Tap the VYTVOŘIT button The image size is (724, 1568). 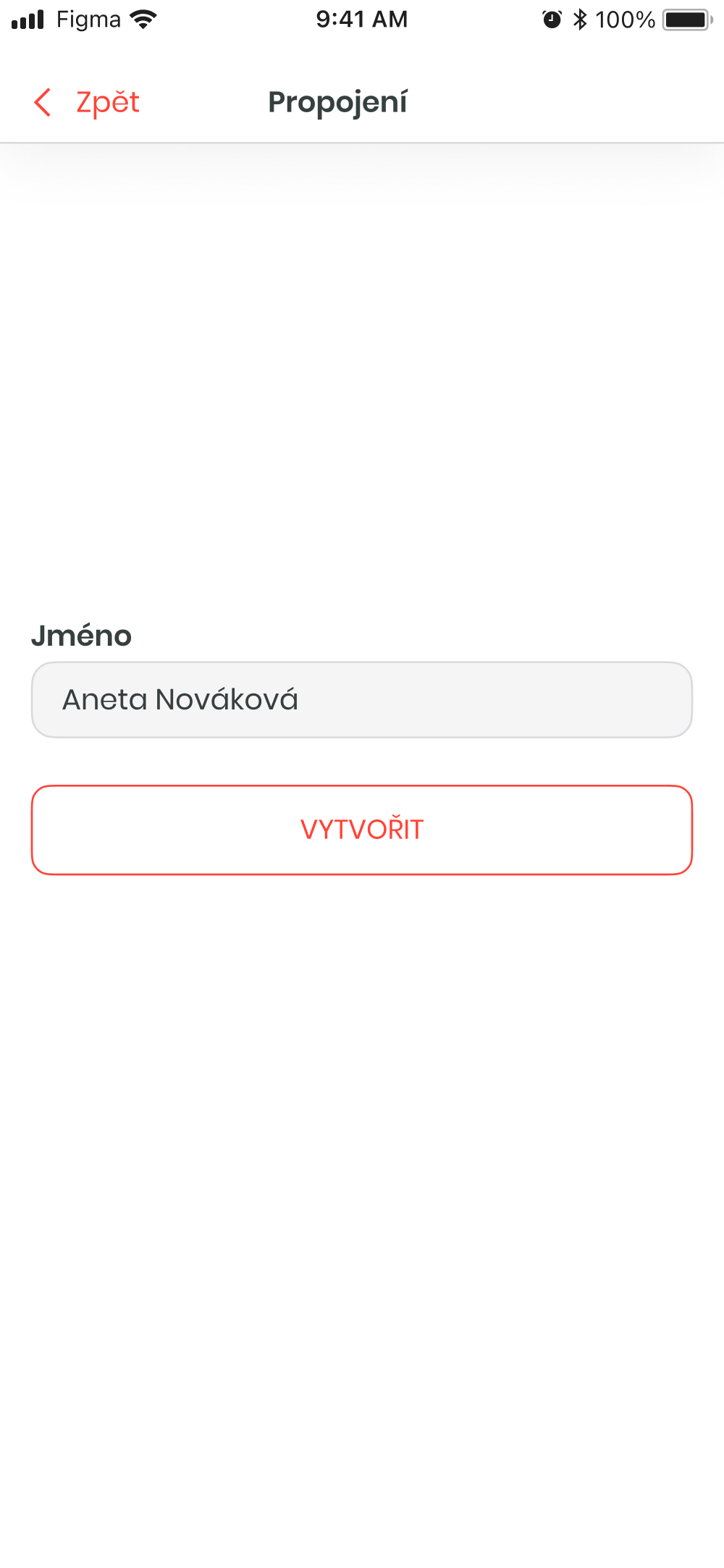(362, 830)
